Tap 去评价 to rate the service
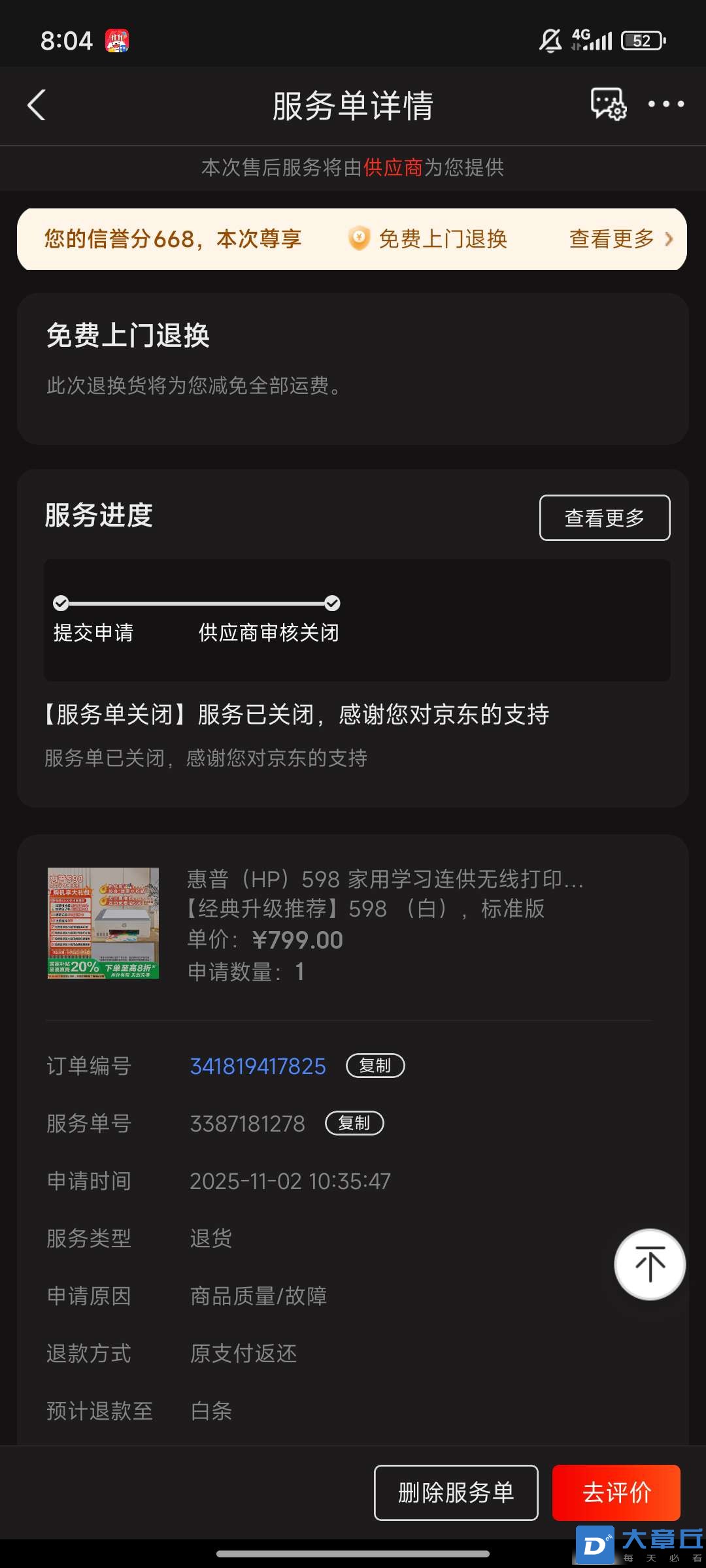 pyautogui.click(x=616, y=1493)
